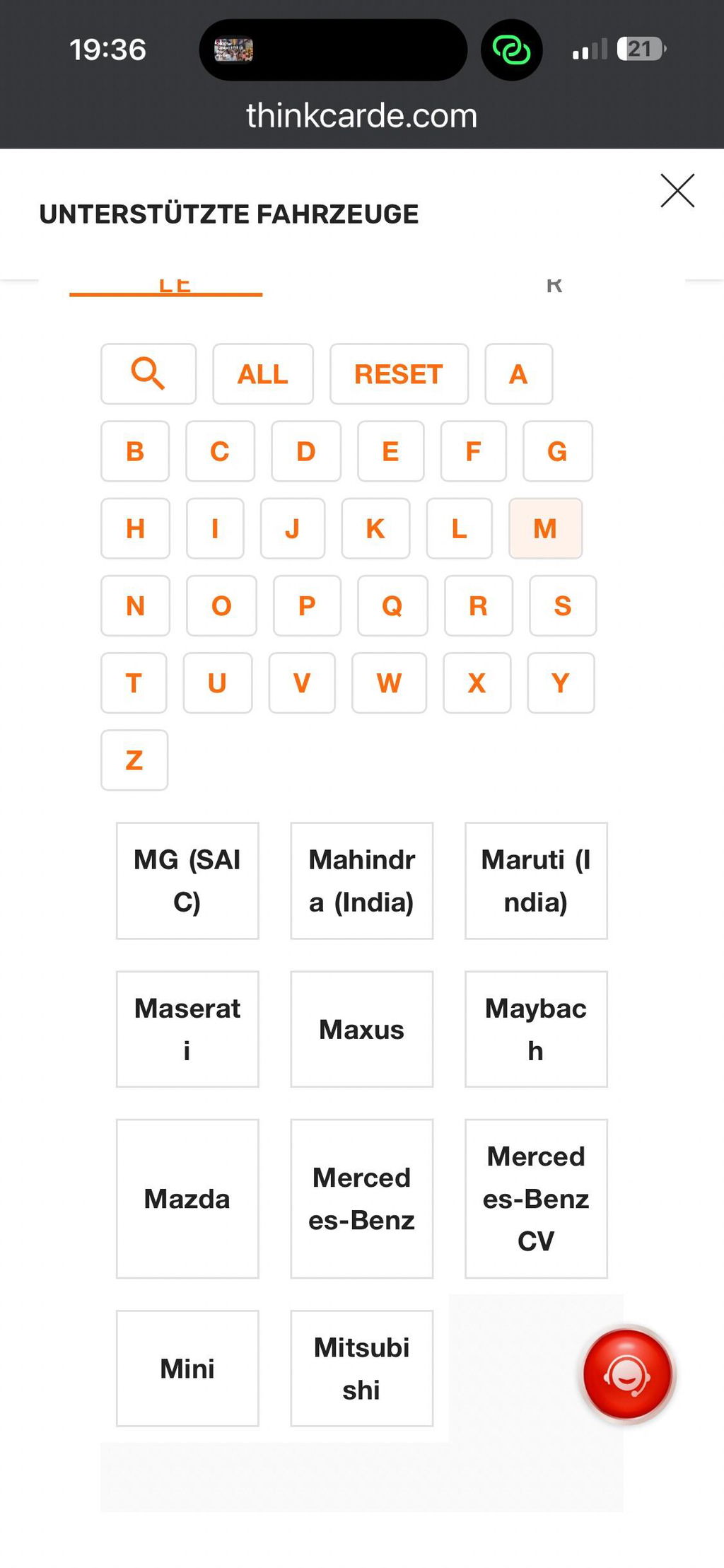Choose the Maserati brand
This screenshot has height=1568, width=724.
click(x=187, y=1029)
